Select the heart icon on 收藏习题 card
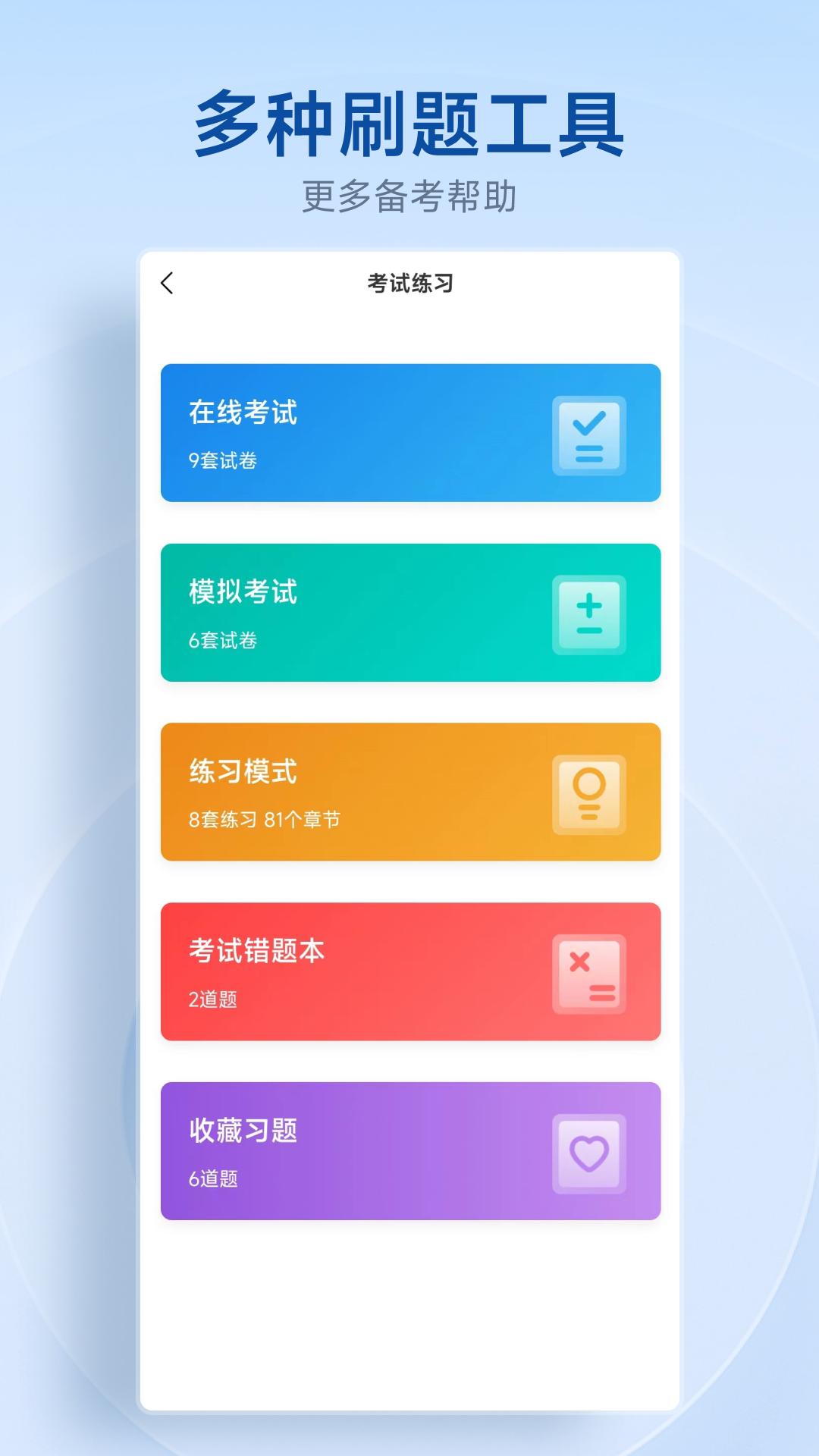This screenshot has height=1456, width=819. click(x=590, y=1154)
